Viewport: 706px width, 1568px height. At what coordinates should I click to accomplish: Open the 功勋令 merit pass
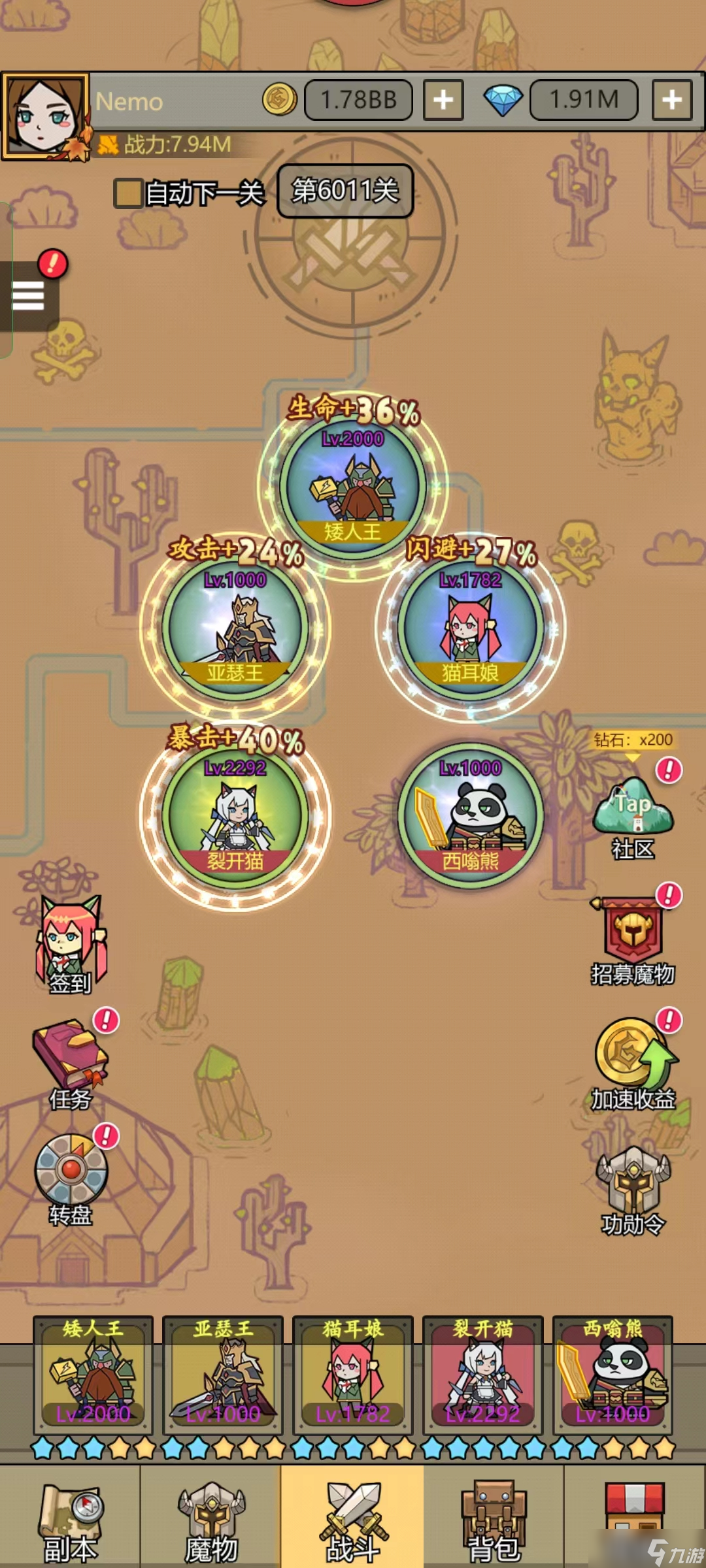pyautogui.click(x=633, y=1190)
